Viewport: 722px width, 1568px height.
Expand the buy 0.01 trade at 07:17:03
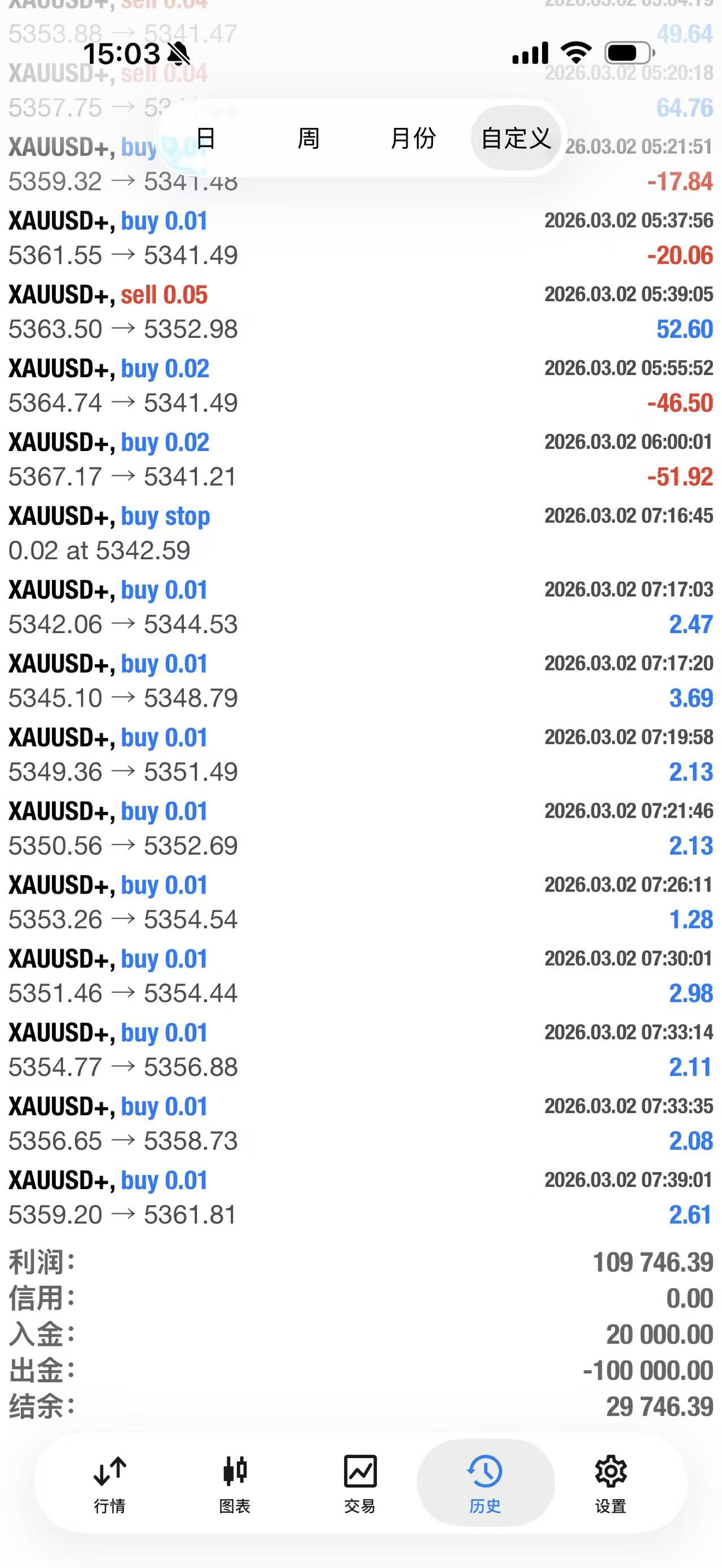tap(360, 607)
